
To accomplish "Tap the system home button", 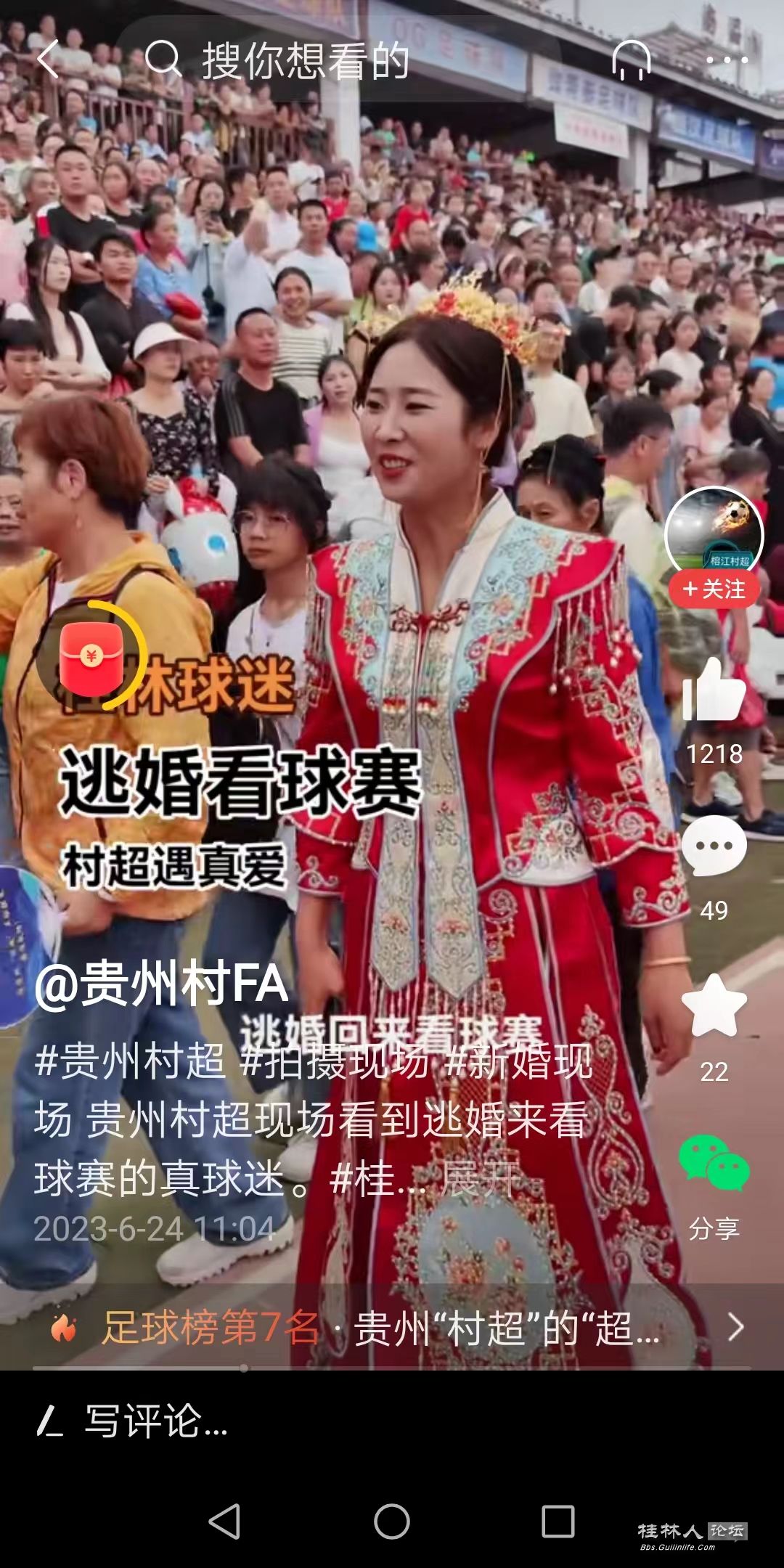I will (391, 1522).
